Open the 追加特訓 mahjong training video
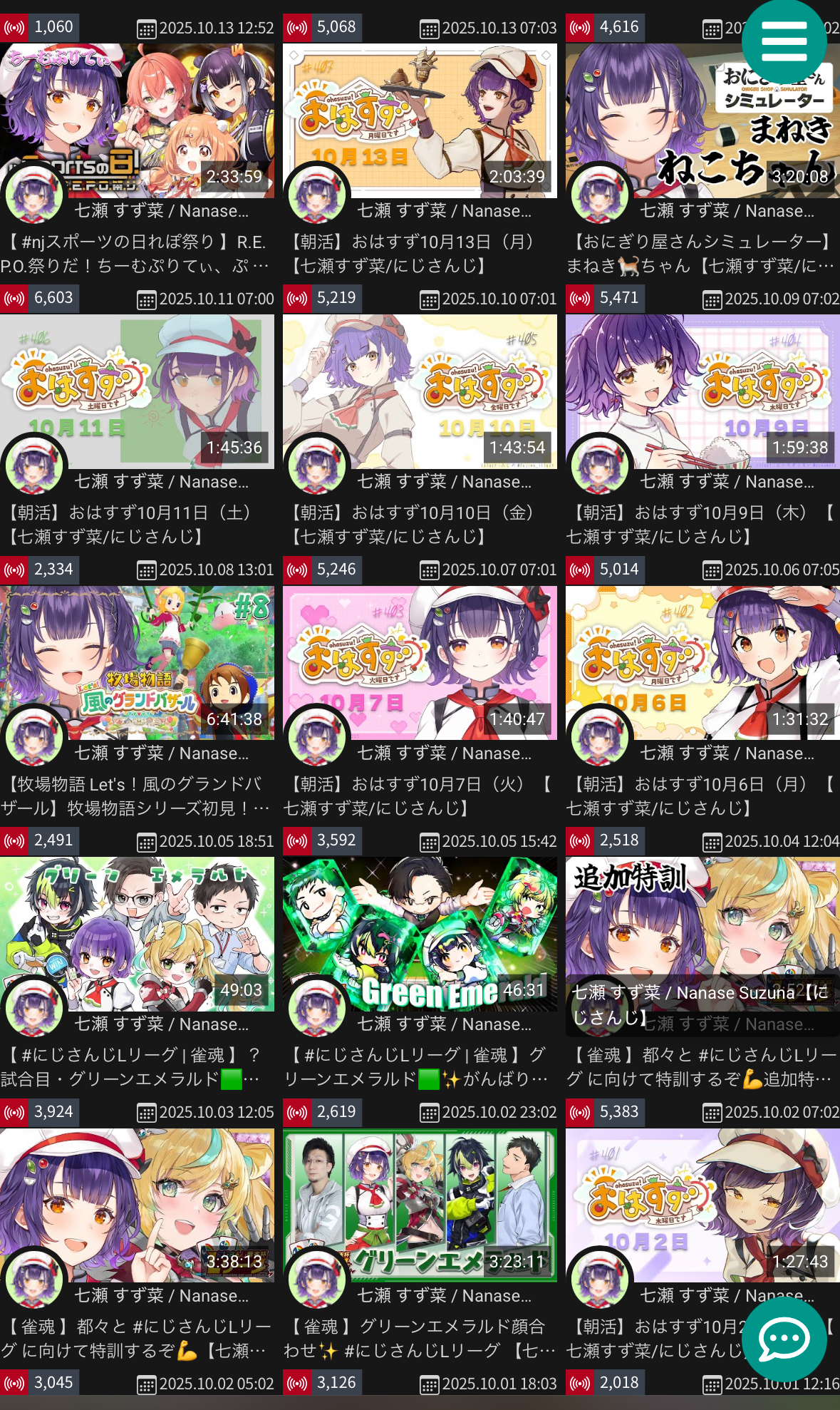840x1410 pixels. pos(702,920)
